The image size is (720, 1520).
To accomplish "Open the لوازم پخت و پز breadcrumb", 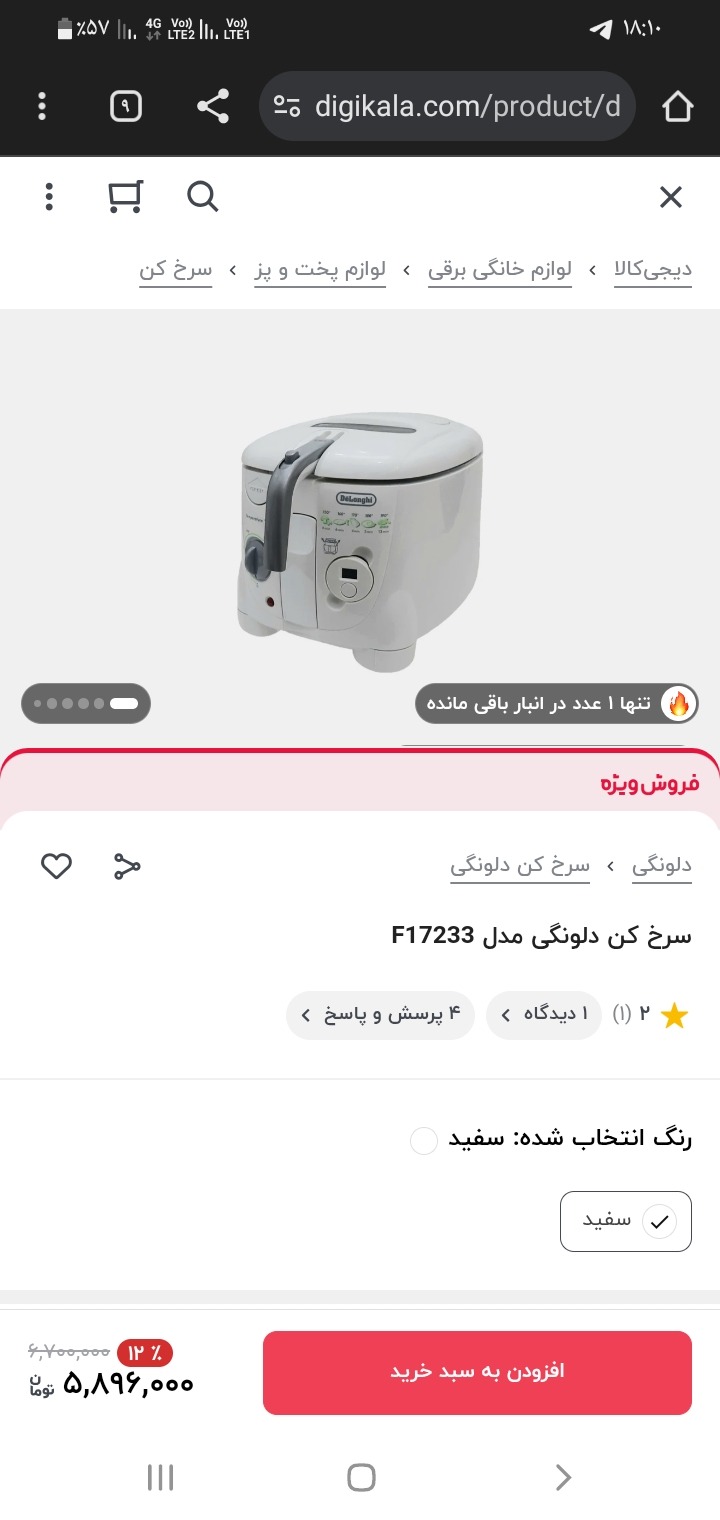I will point(320,270).
